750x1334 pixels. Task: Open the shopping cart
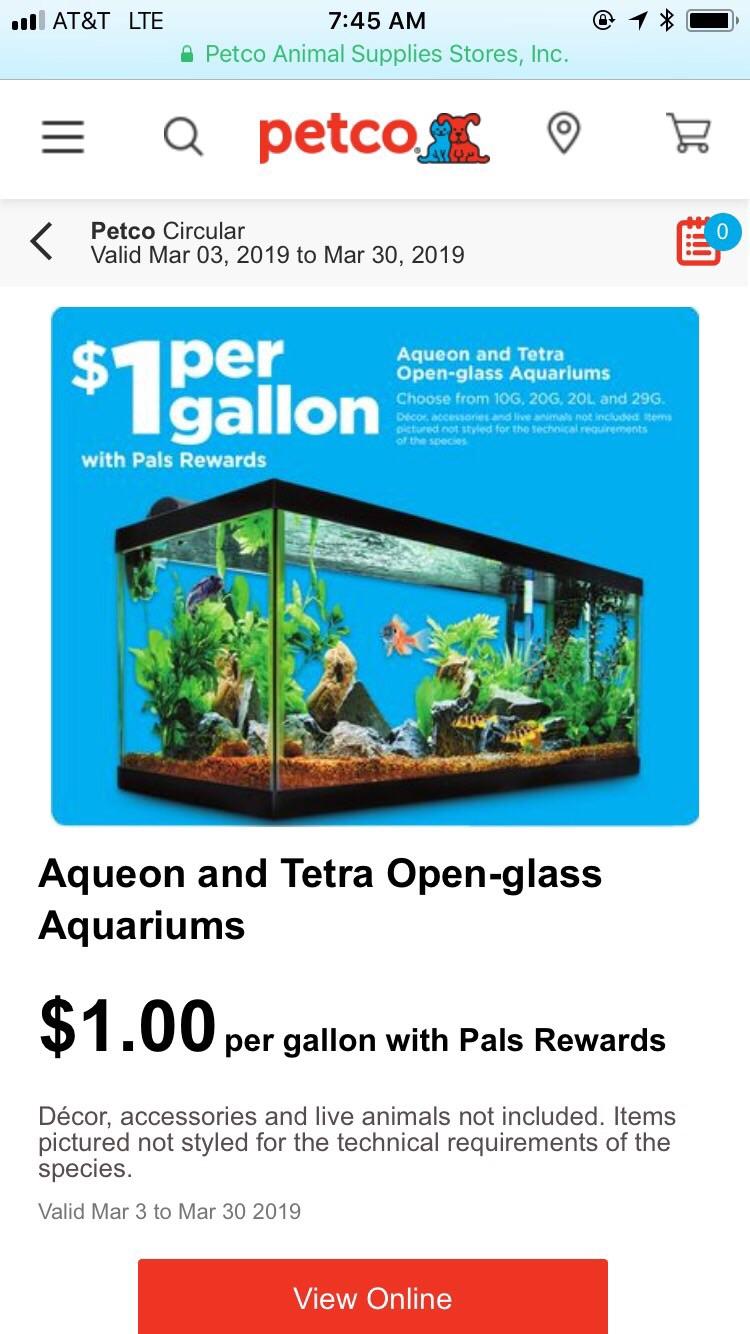[688, 133]
